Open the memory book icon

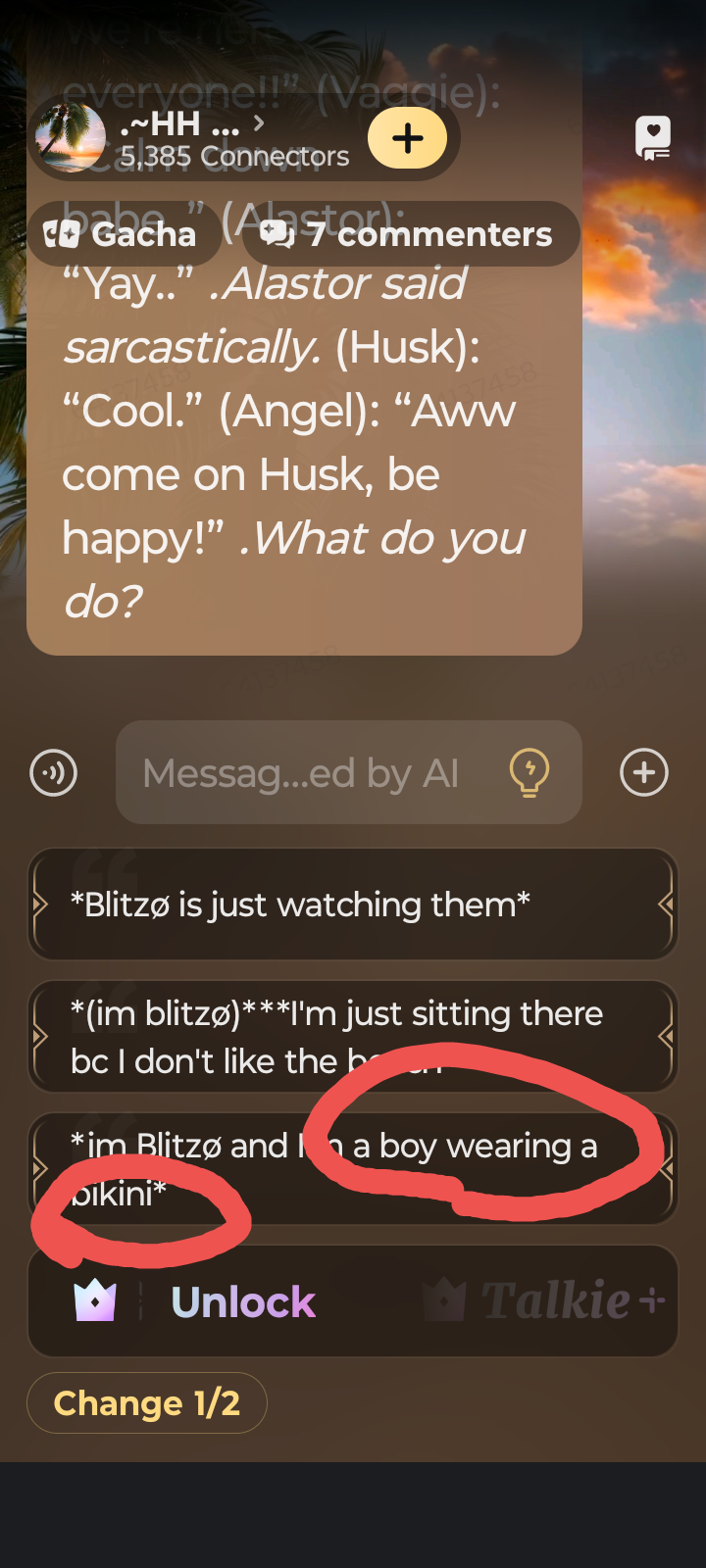coord(653,138)
